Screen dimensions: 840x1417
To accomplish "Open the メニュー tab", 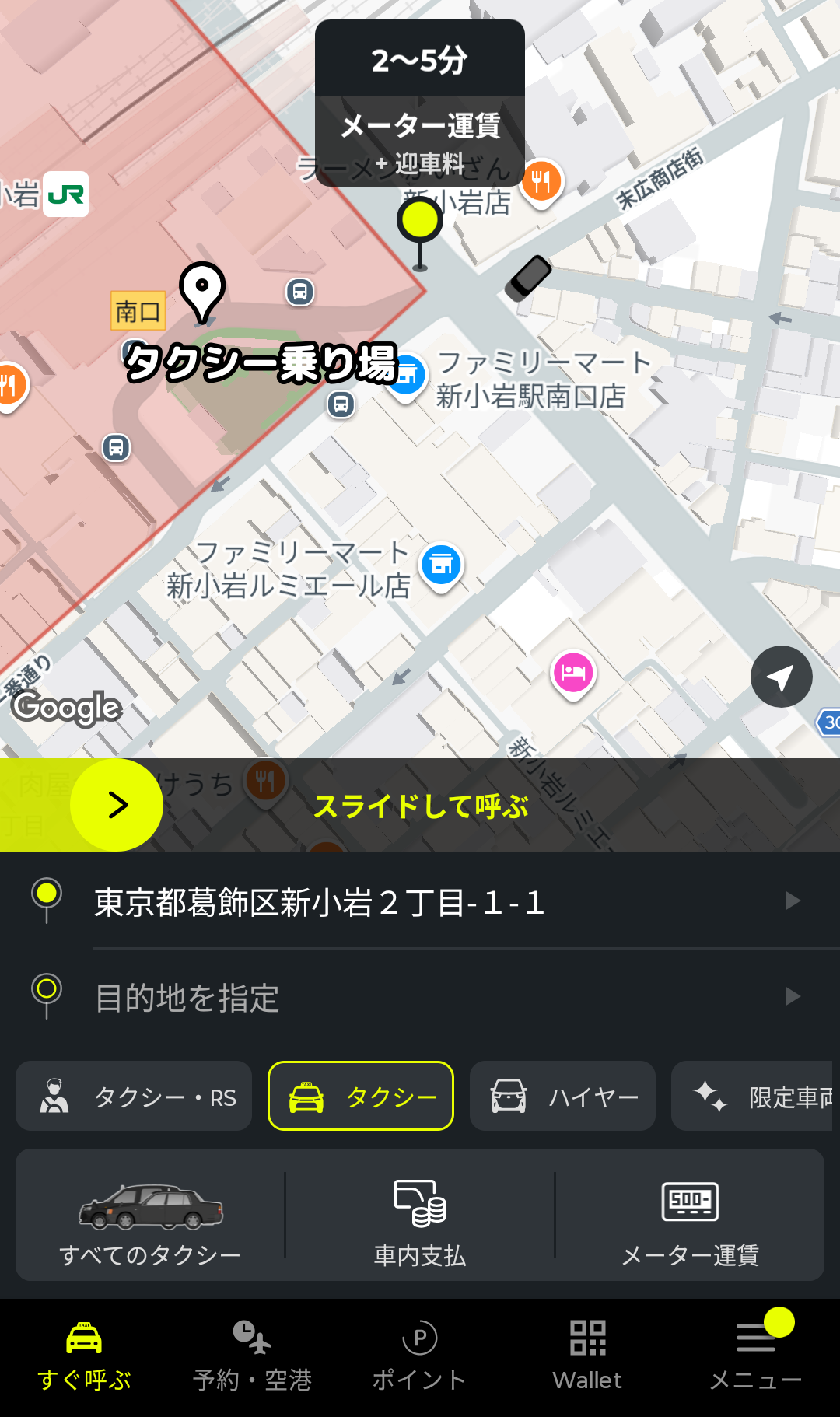I will (x=755, y=1356).
